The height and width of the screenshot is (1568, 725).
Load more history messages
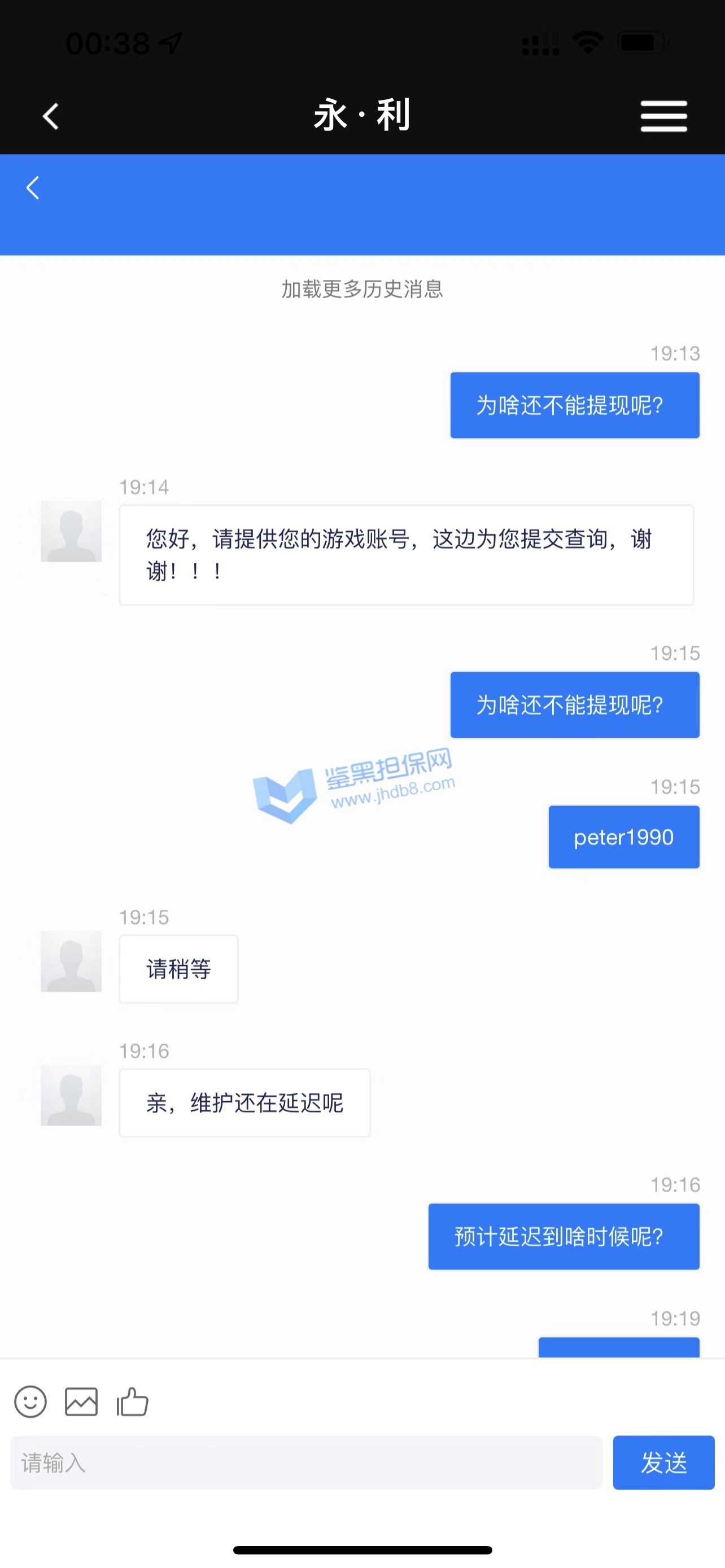pyautogui.click(x=362, y=289)
